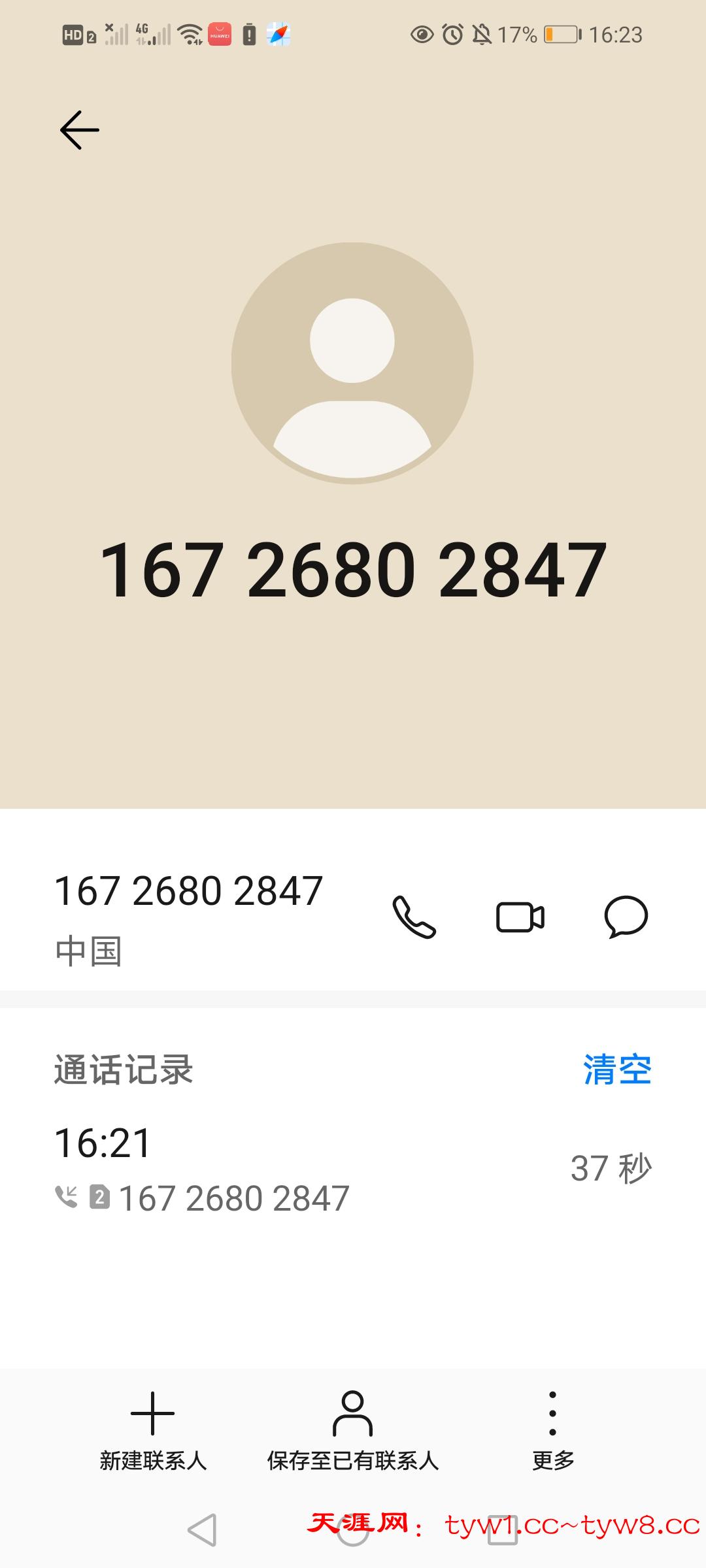
Task: Tap the system back triangle button
Action: click(203, 1530)
